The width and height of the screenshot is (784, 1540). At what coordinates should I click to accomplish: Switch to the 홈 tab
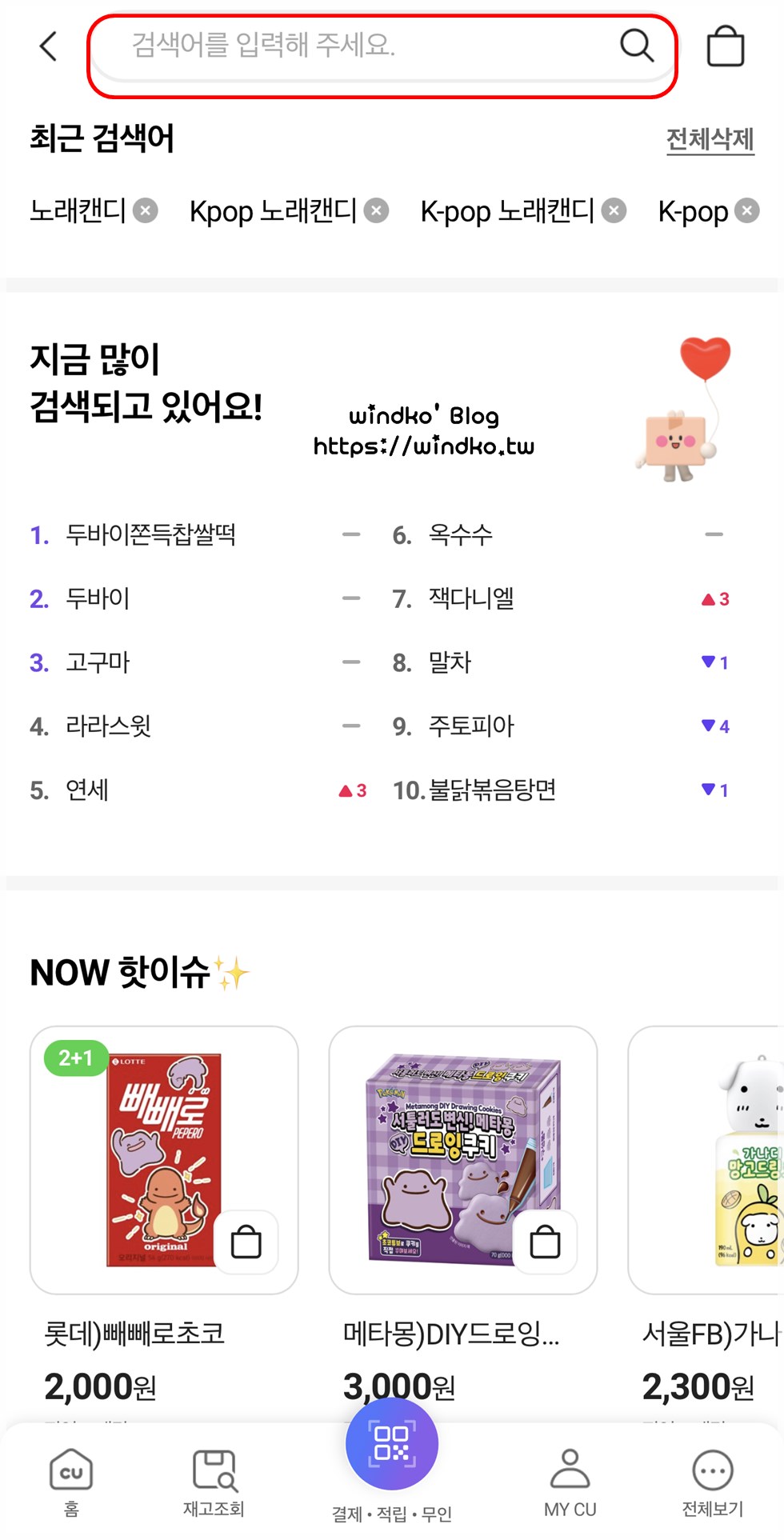pos(71,1482)
